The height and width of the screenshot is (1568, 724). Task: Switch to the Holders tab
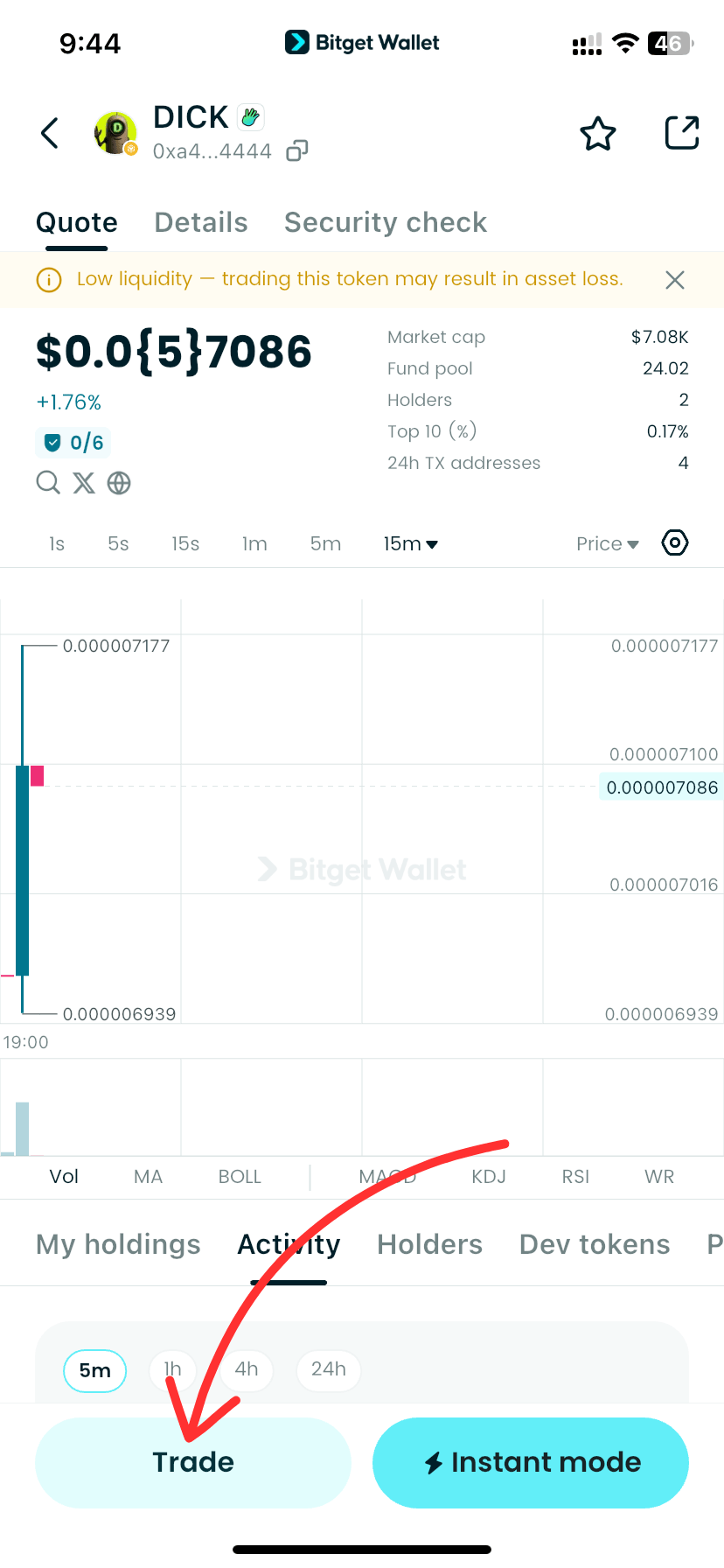pyautogui.click(x=429, y=1244)
